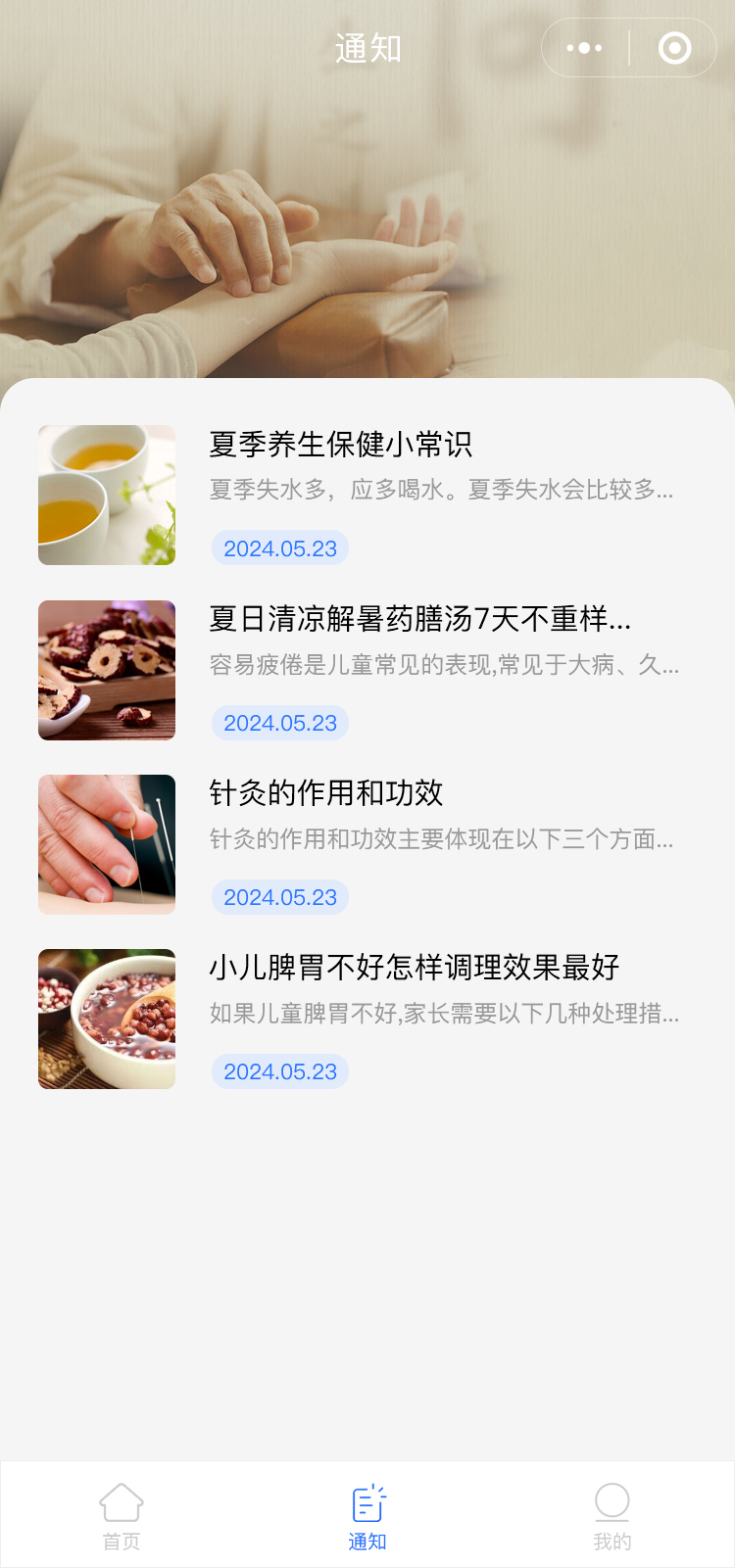Screen dimensions: 735x1568
Task: Read the 夏日清凉解暑药膳汤 article
Action: (419, 619)
